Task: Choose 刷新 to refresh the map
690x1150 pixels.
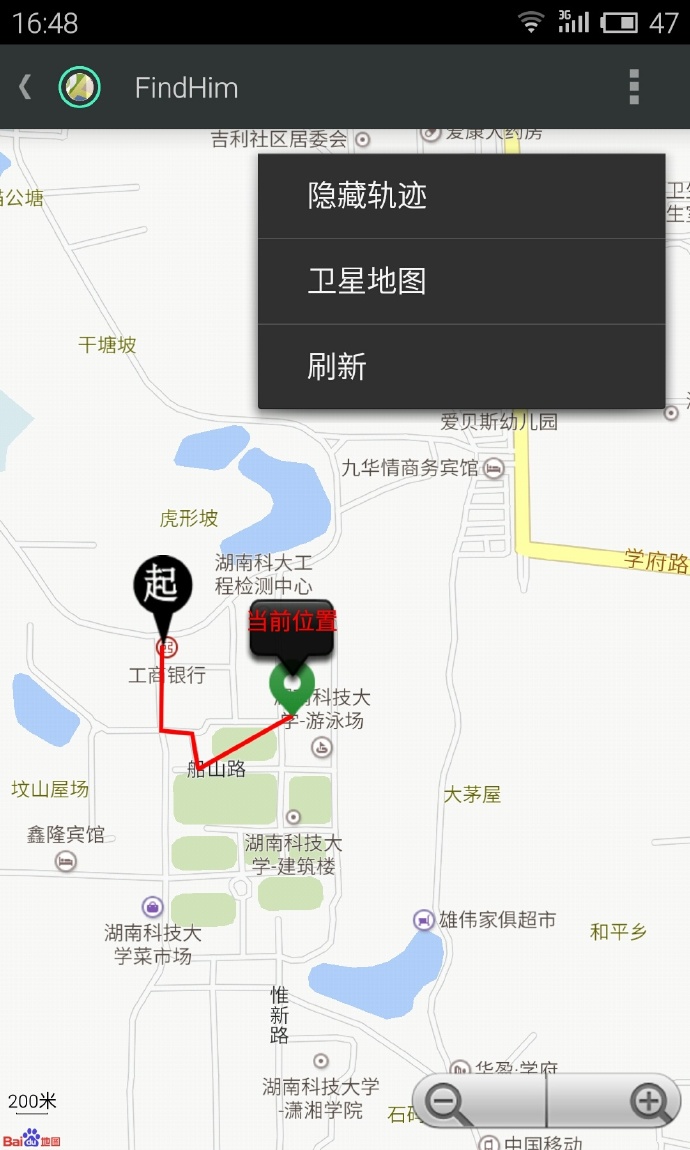Action: [461, 367]
